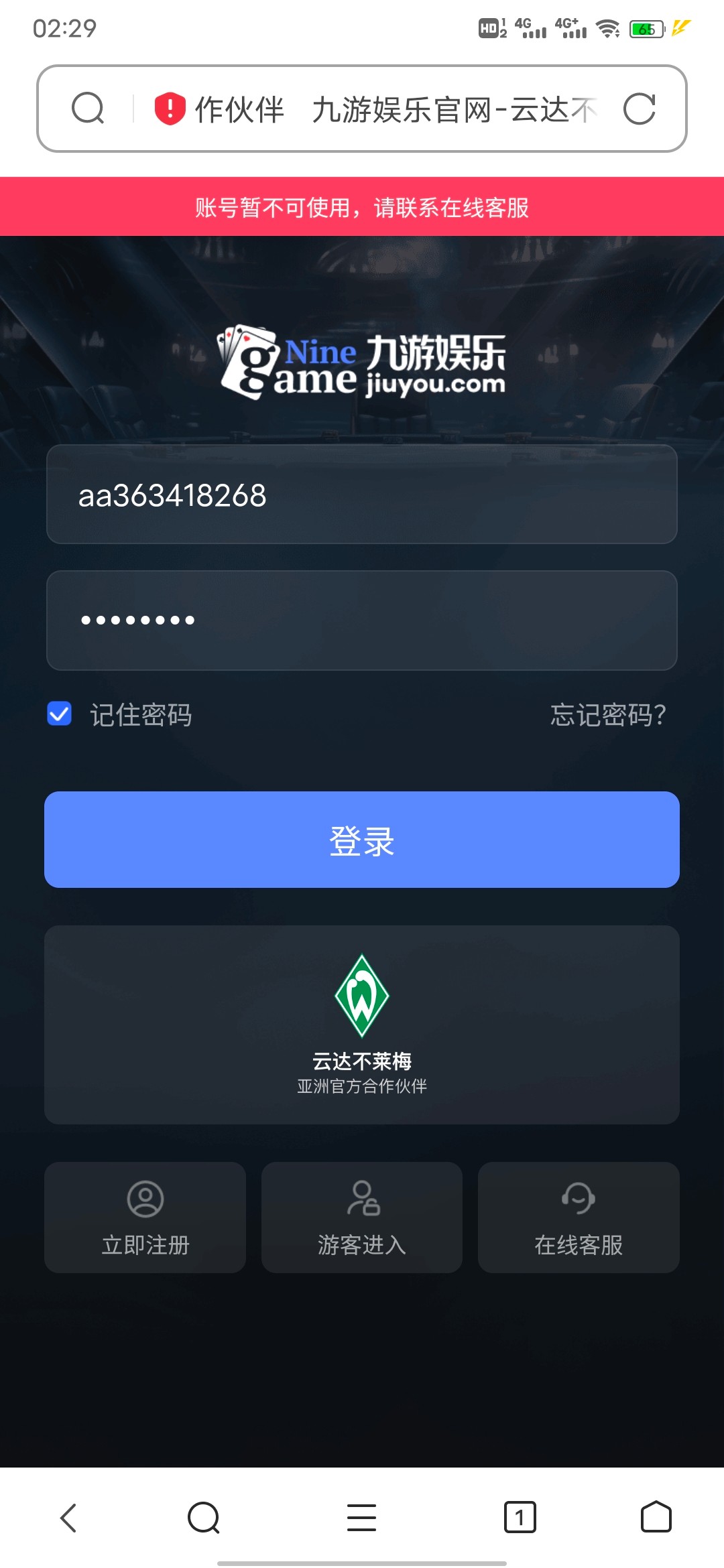Open the browser search in the bottom bar
The height and width of the screenshot is (1568, 724).
pos(204,1518)
